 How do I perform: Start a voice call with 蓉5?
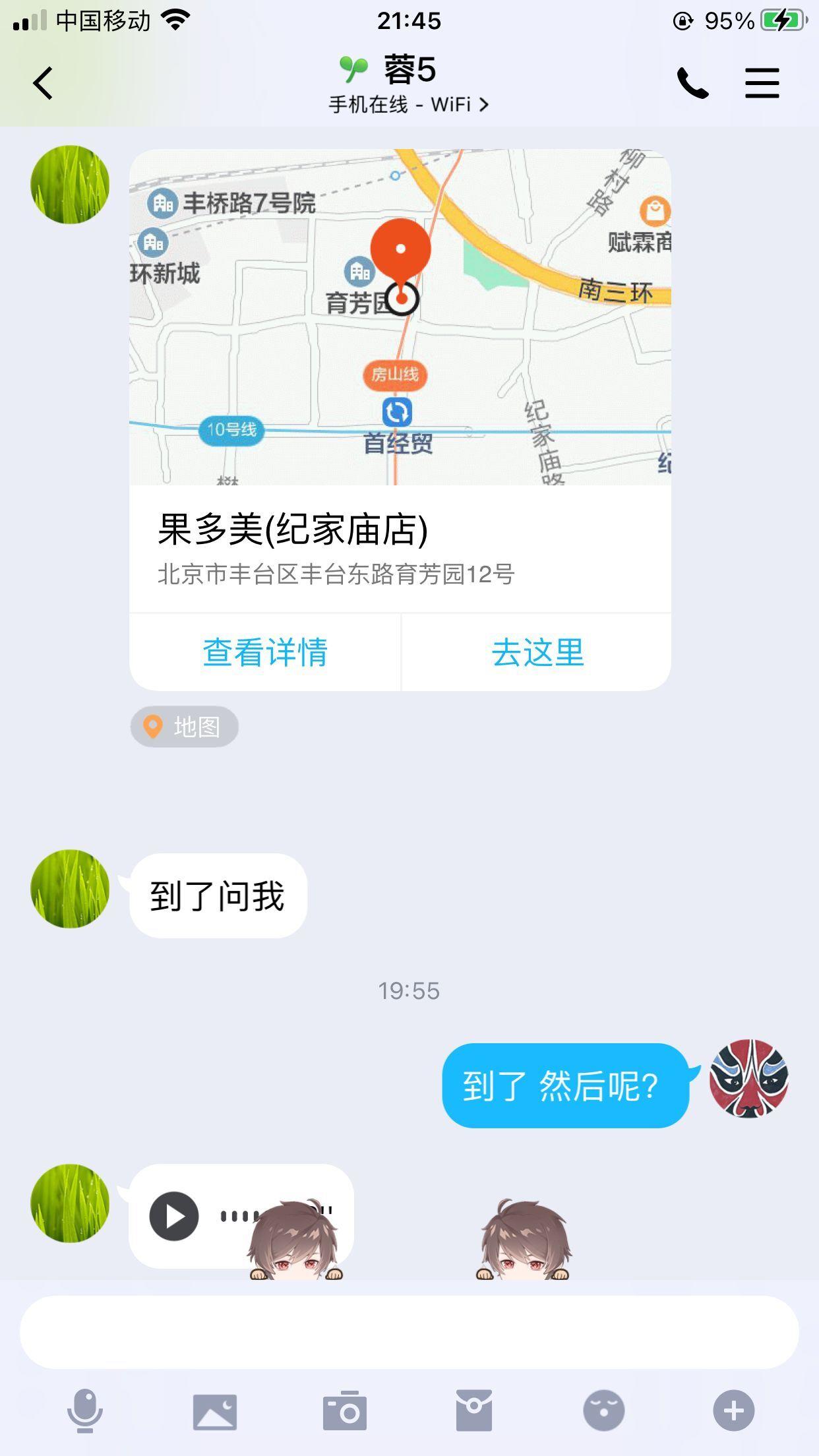coord(692,83)
